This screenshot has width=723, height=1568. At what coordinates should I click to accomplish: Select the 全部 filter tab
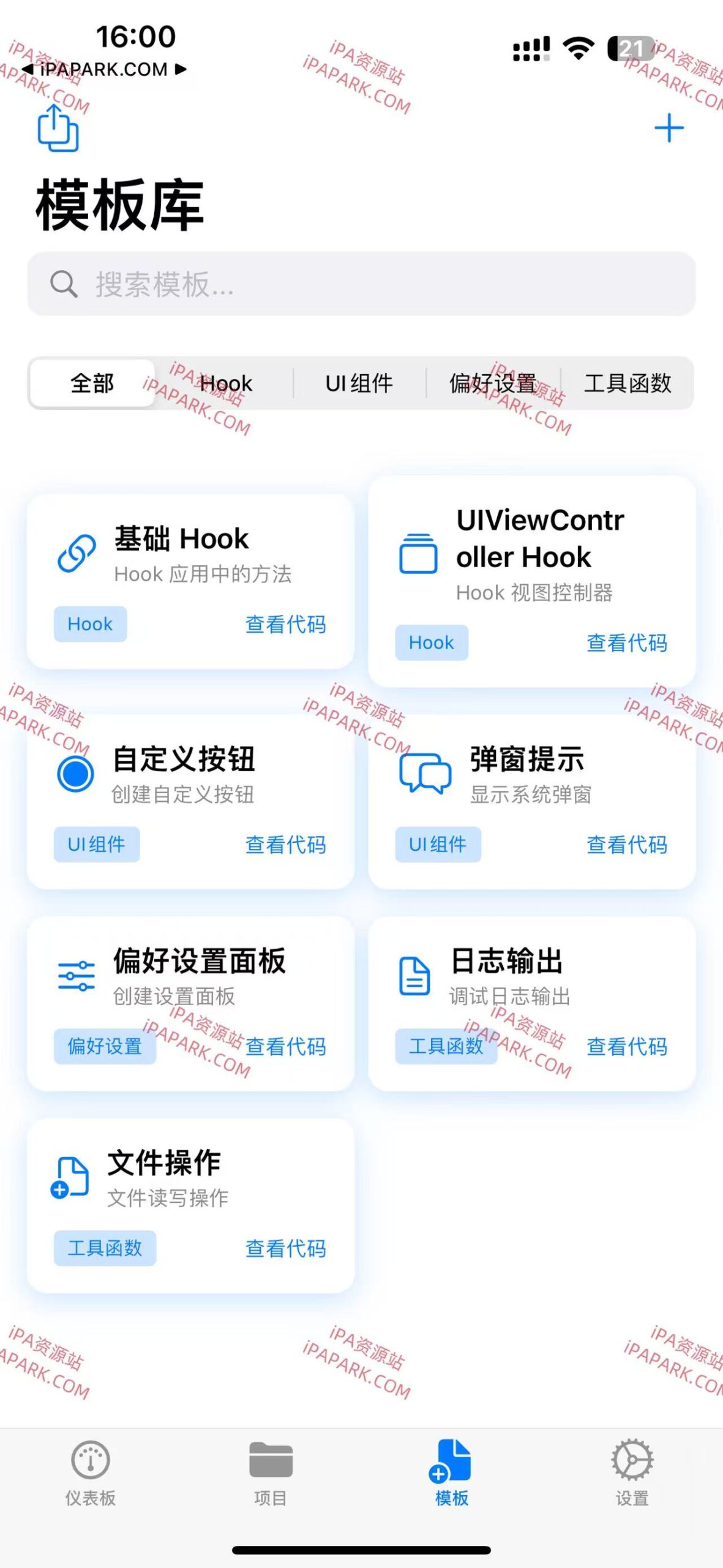click(91, 383)
